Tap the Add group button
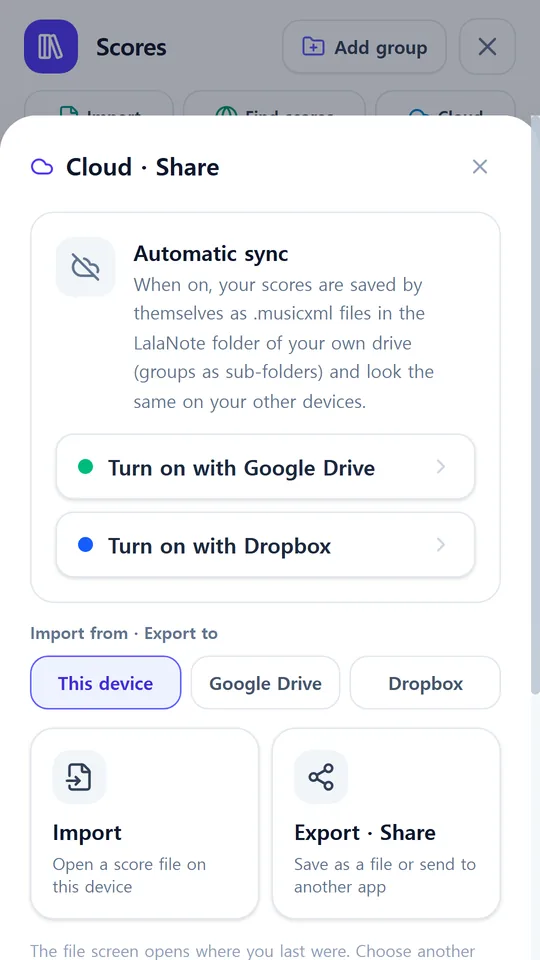This screenshot has width=540, height=960. tap(364, 47)
